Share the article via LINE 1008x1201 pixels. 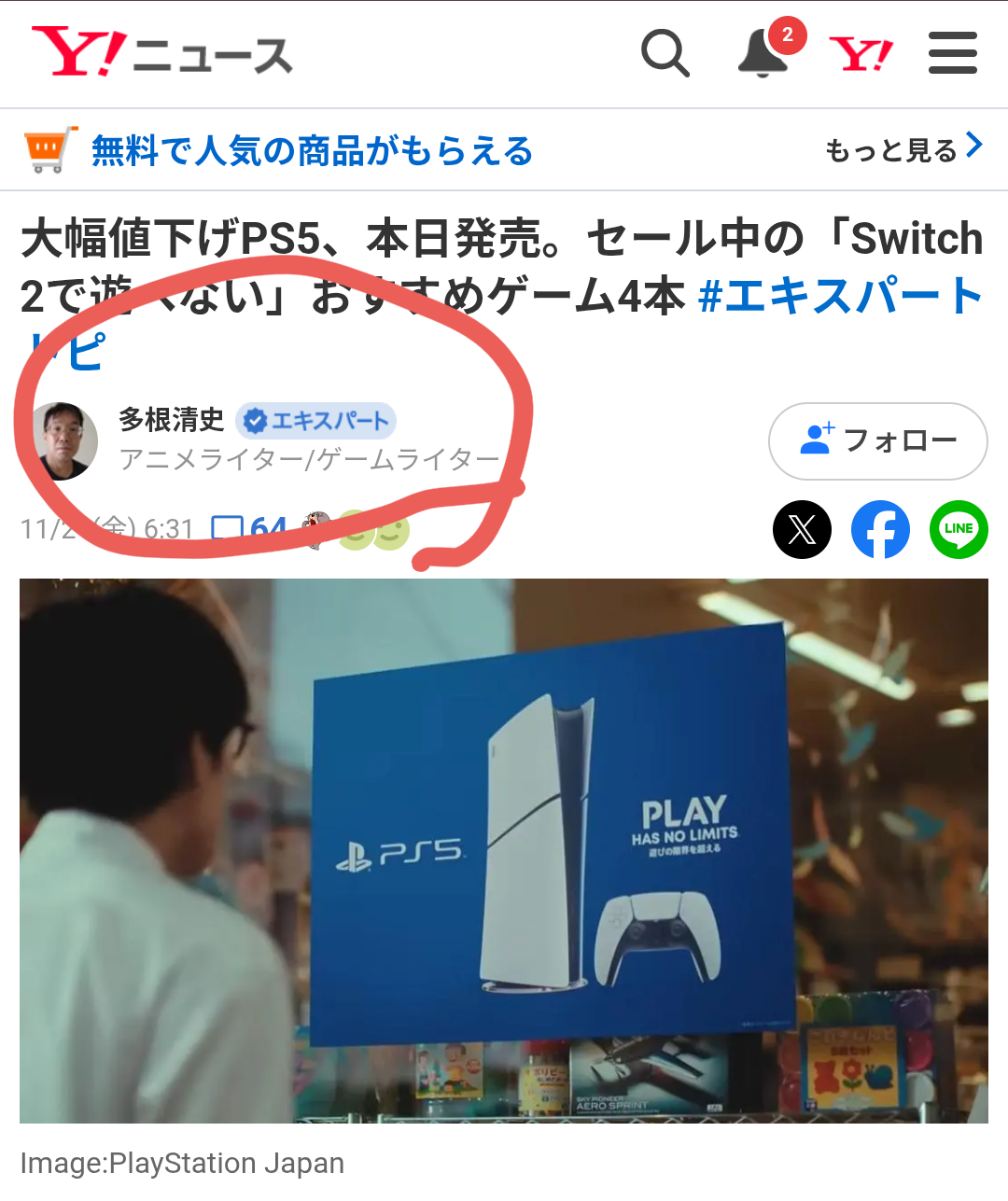(x=959, y=530)
